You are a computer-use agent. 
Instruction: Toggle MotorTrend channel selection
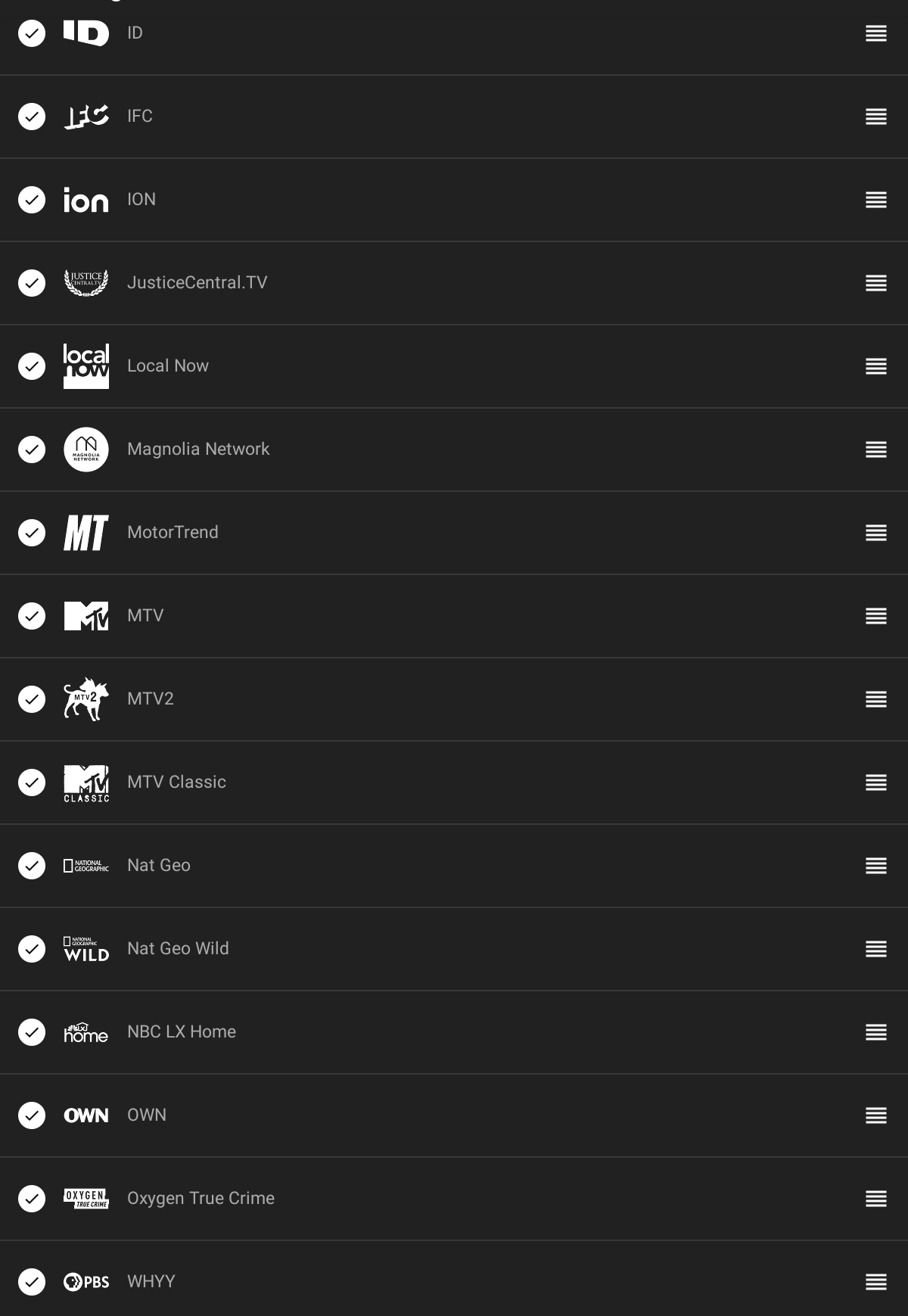click(32, 533)
